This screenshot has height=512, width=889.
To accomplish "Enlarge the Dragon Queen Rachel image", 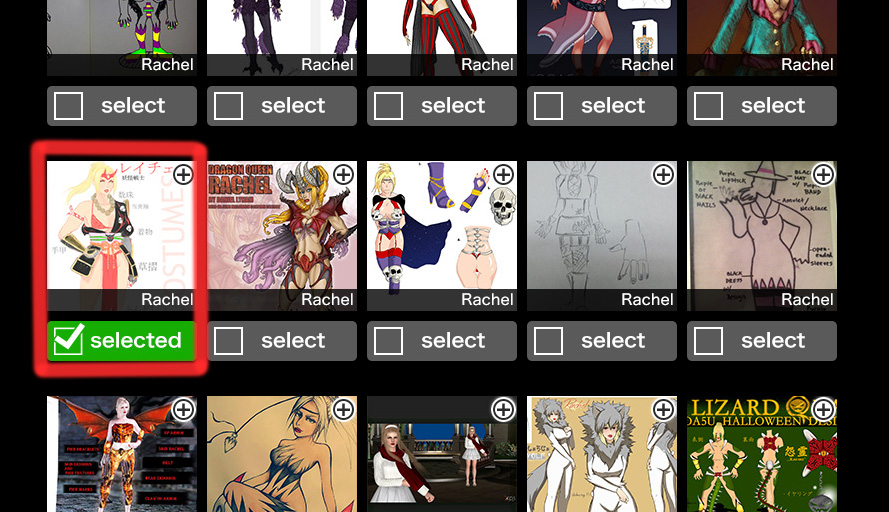I will point(343,175).
